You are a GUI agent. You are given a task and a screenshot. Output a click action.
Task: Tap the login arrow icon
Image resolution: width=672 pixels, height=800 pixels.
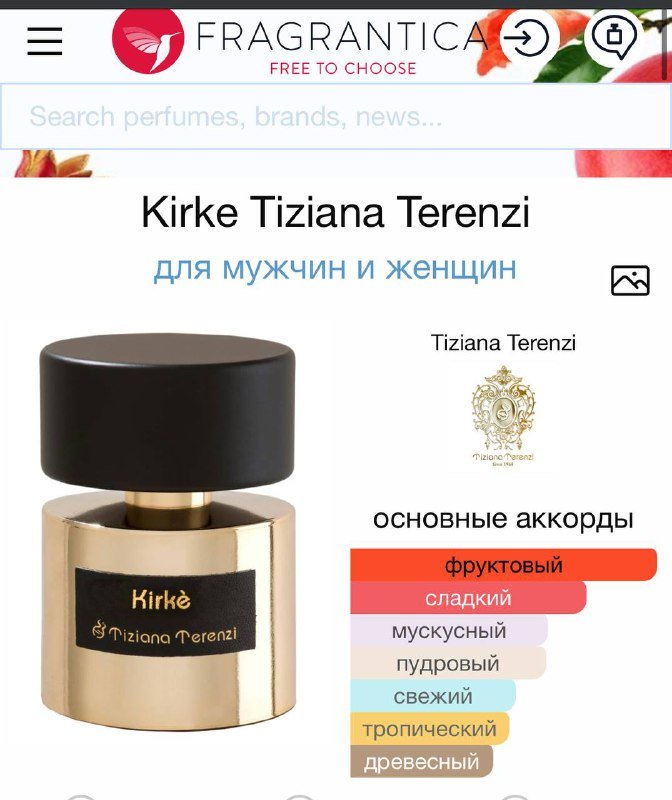(526, 40)
